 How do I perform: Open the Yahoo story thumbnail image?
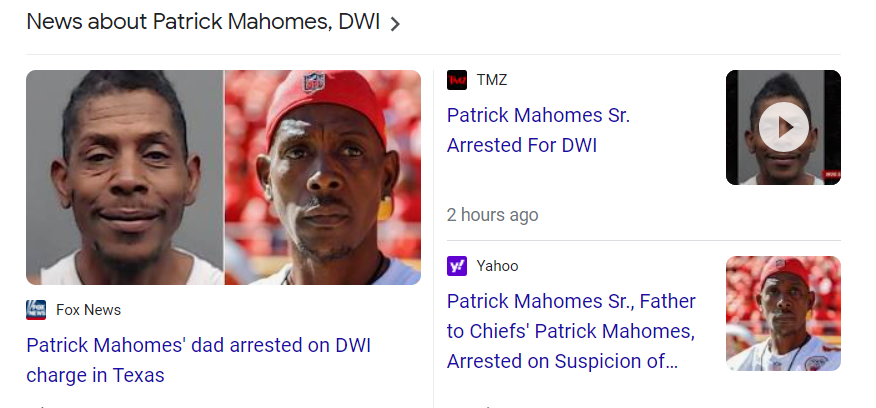[783, 313]
